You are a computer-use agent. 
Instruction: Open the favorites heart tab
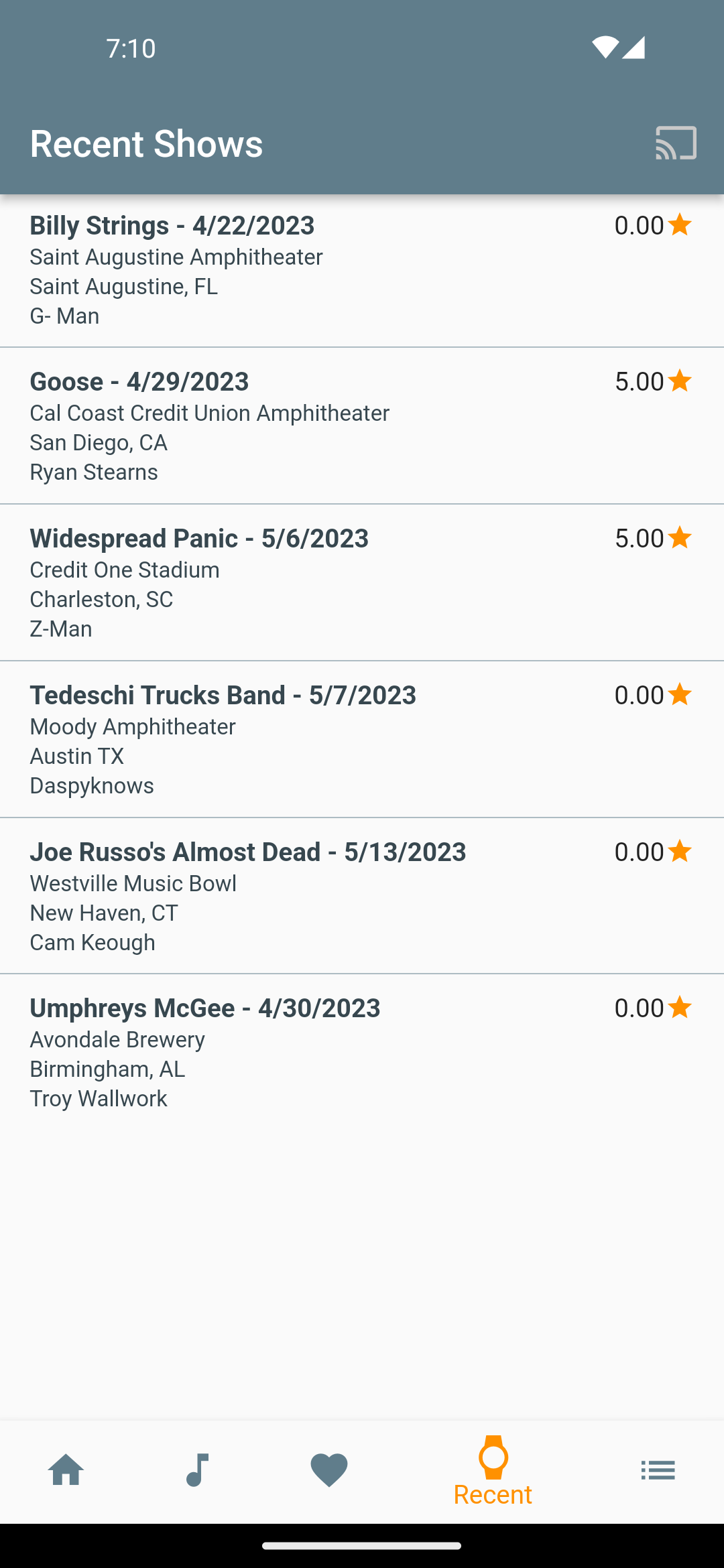tap(329, 1470)
